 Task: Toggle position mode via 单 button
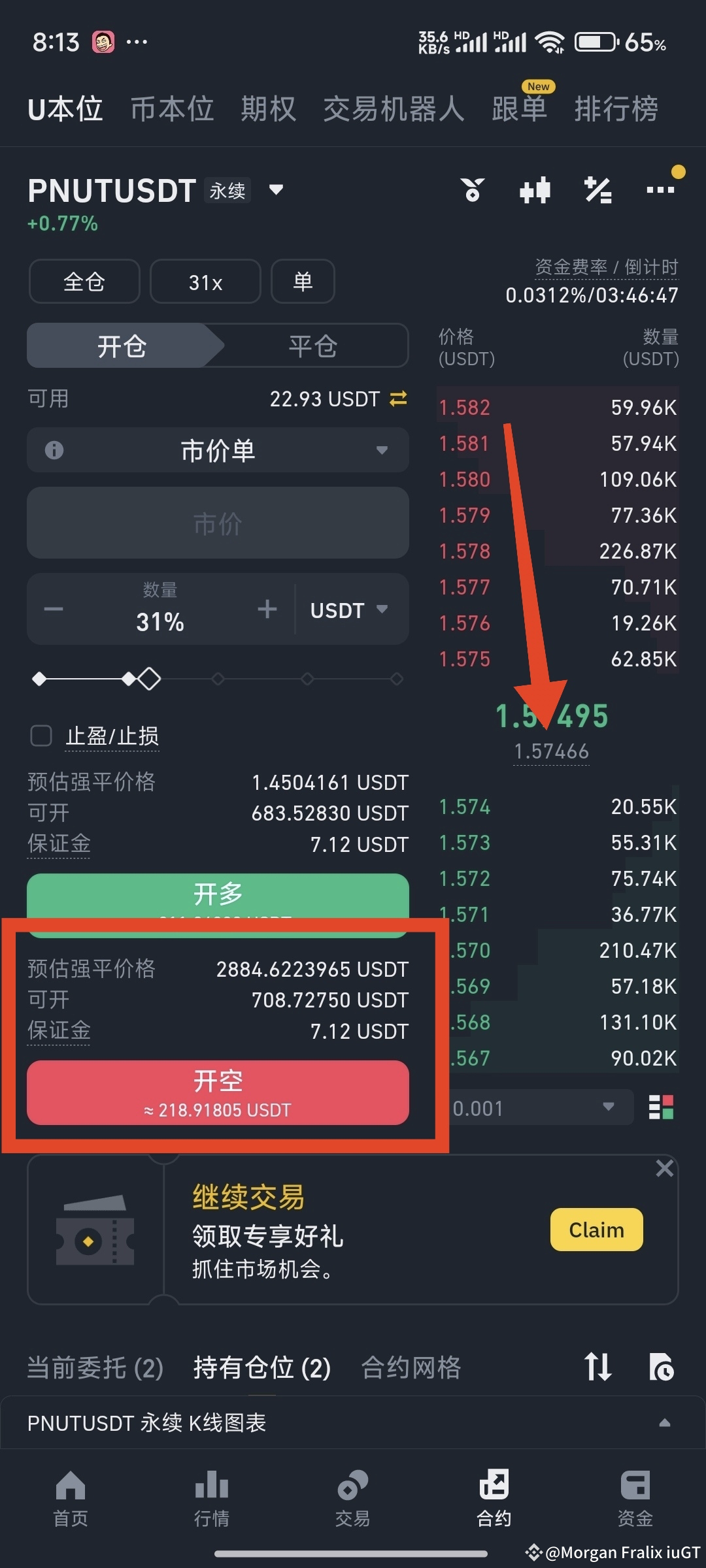pyautogui.click(x=303, y=282)
